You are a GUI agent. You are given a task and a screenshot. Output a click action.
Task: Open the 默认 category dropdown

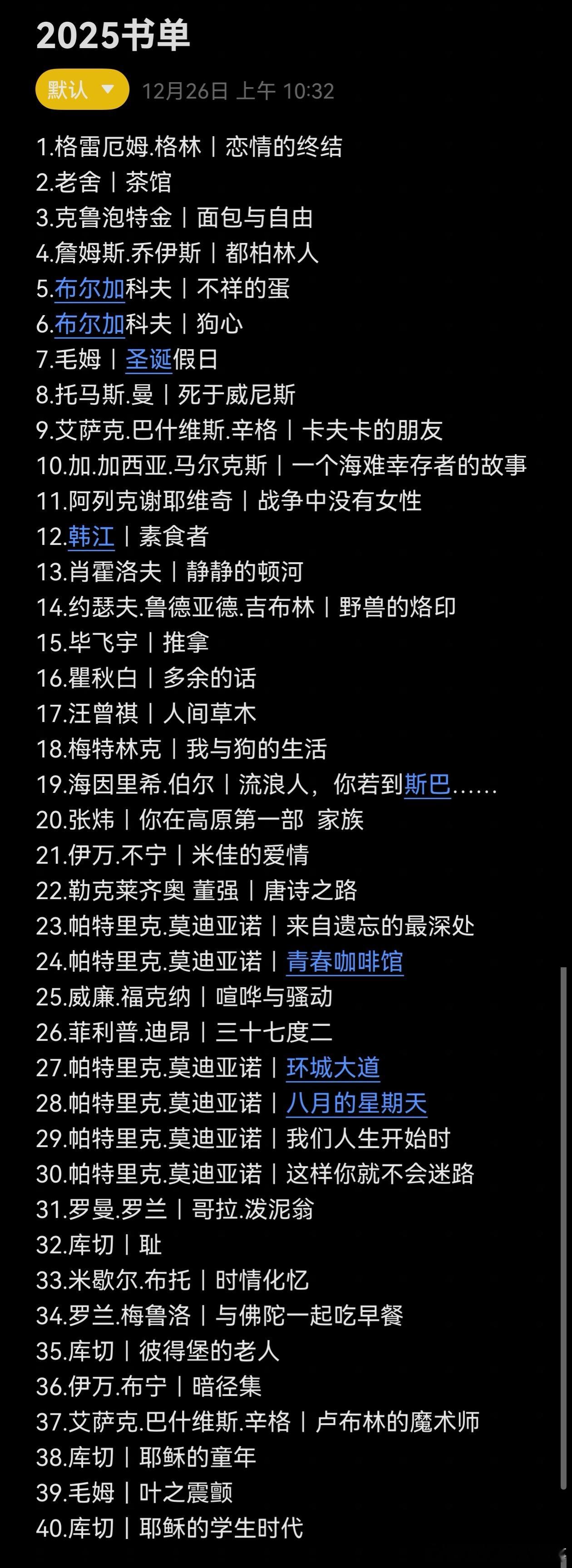[x=81, y=89]
